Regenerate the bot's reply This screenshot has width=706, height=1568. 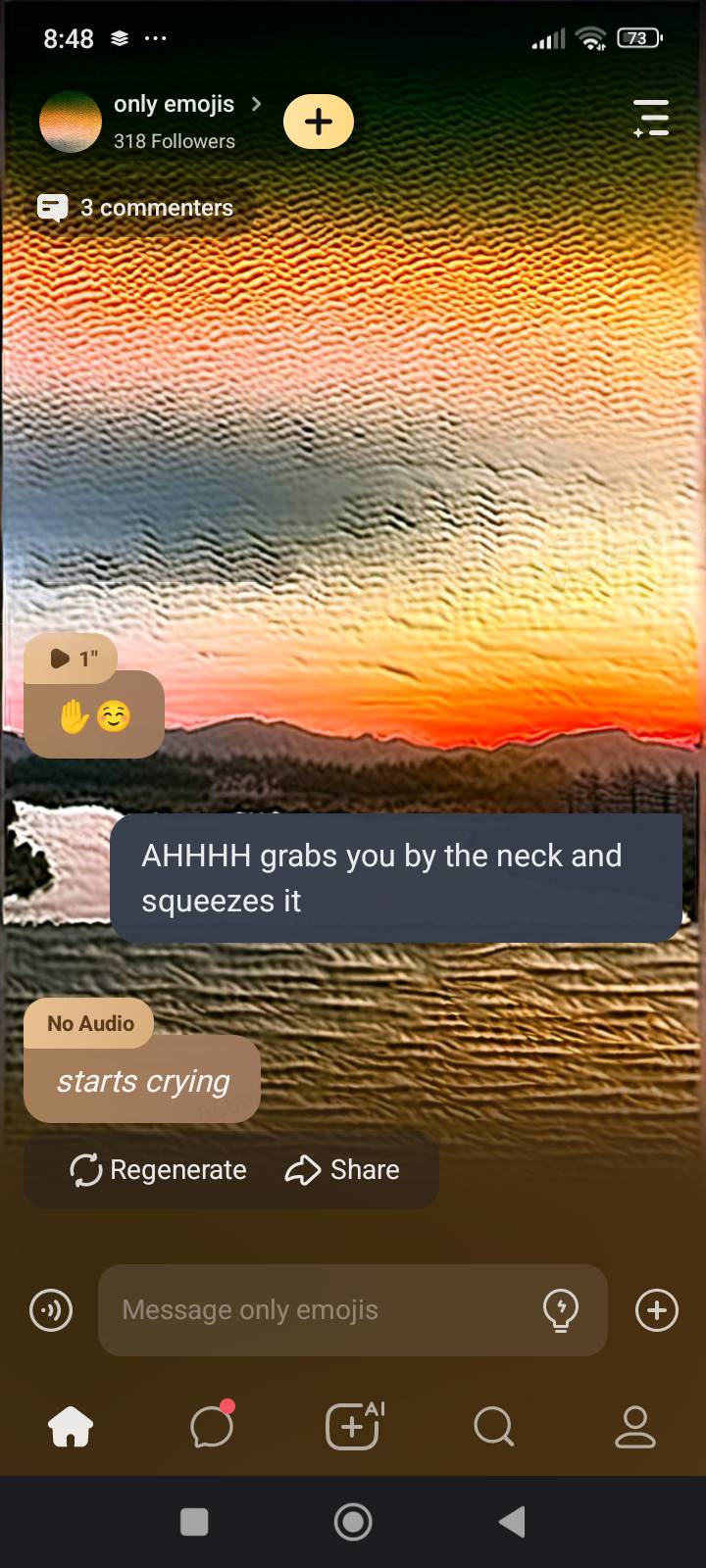[159, 1169]
